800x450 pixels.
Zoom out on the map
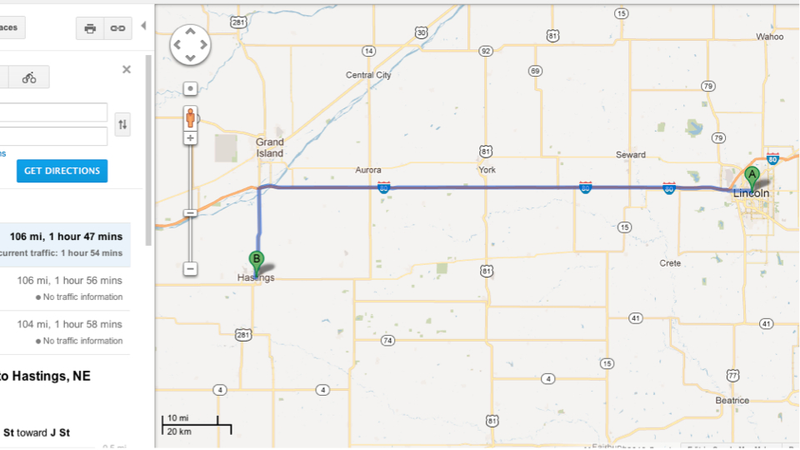tap(190, 269)
